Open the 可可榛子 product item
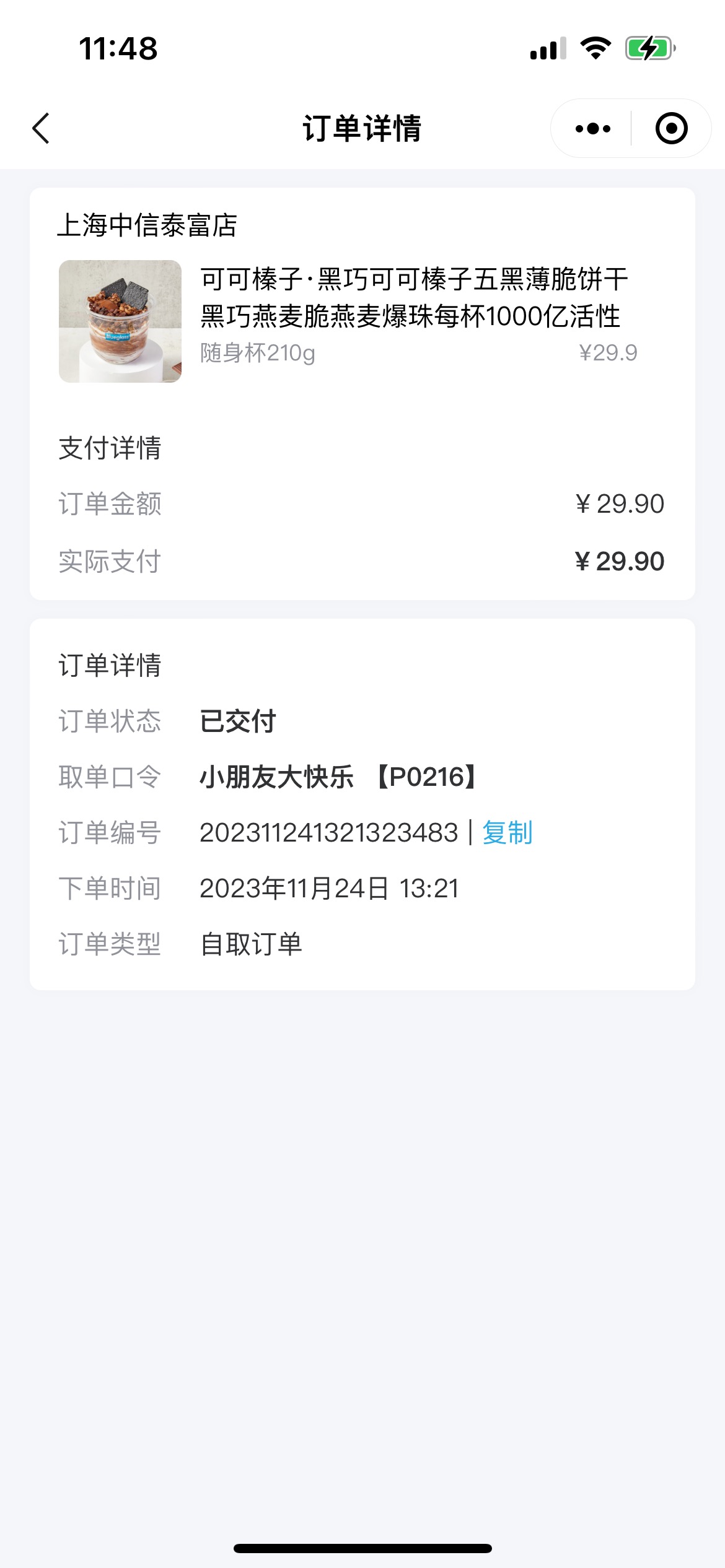725x1568 pixels. point(362,321)
